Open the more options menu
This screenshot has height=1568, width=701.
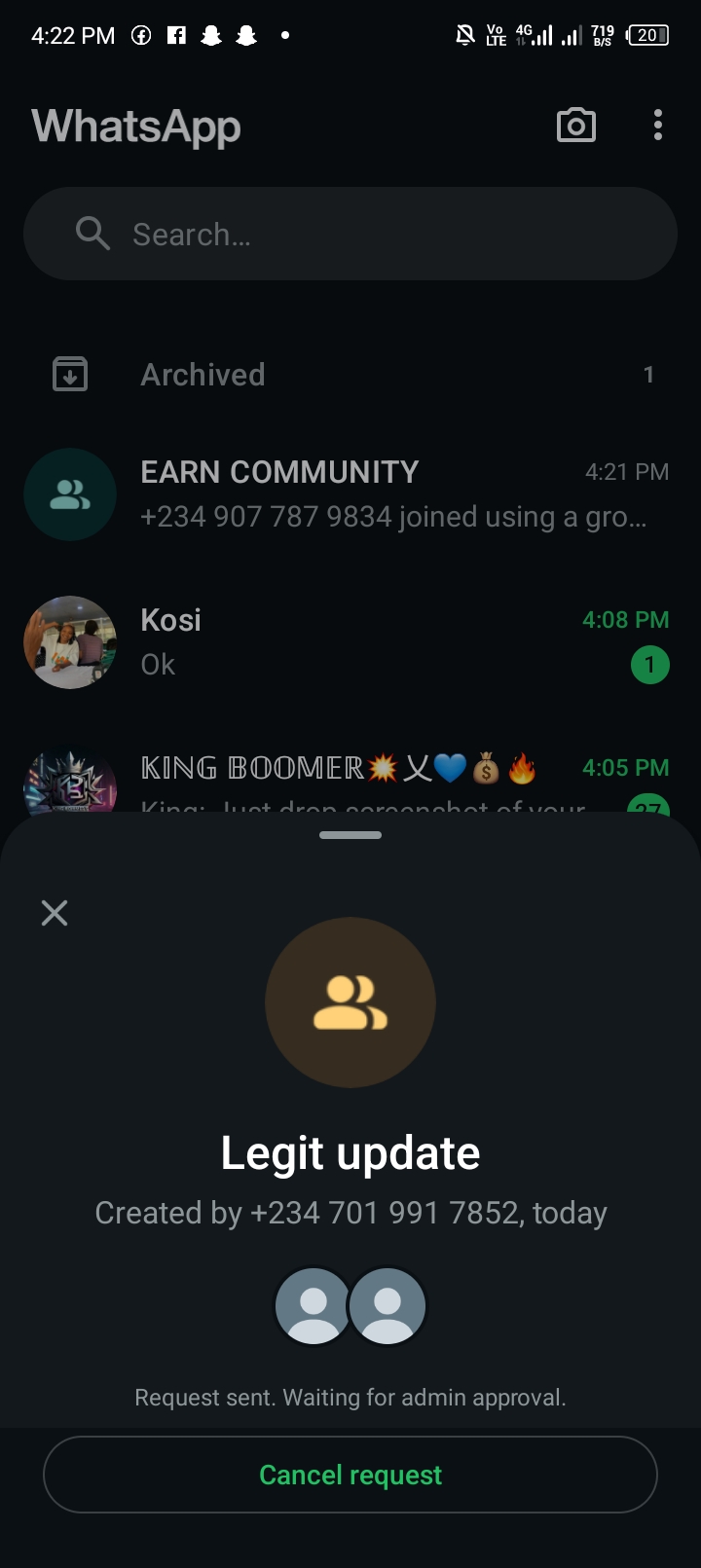pos(658,126)
